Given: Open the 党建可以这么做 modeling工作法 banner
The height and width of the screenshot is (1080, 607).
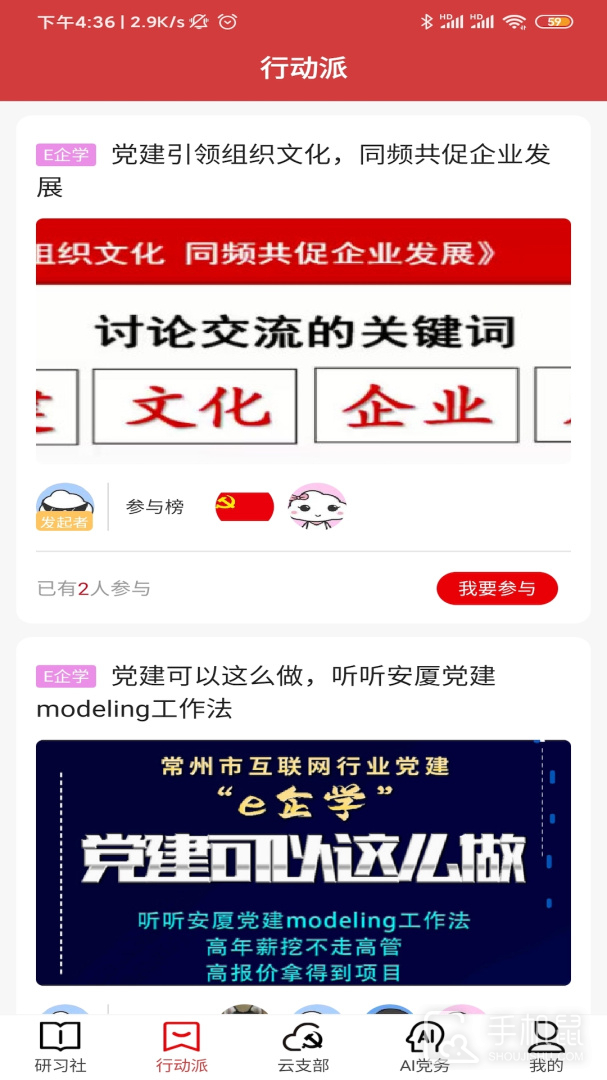Looking at the screenshot, I should pyautogui.click(x=303, y=862).
